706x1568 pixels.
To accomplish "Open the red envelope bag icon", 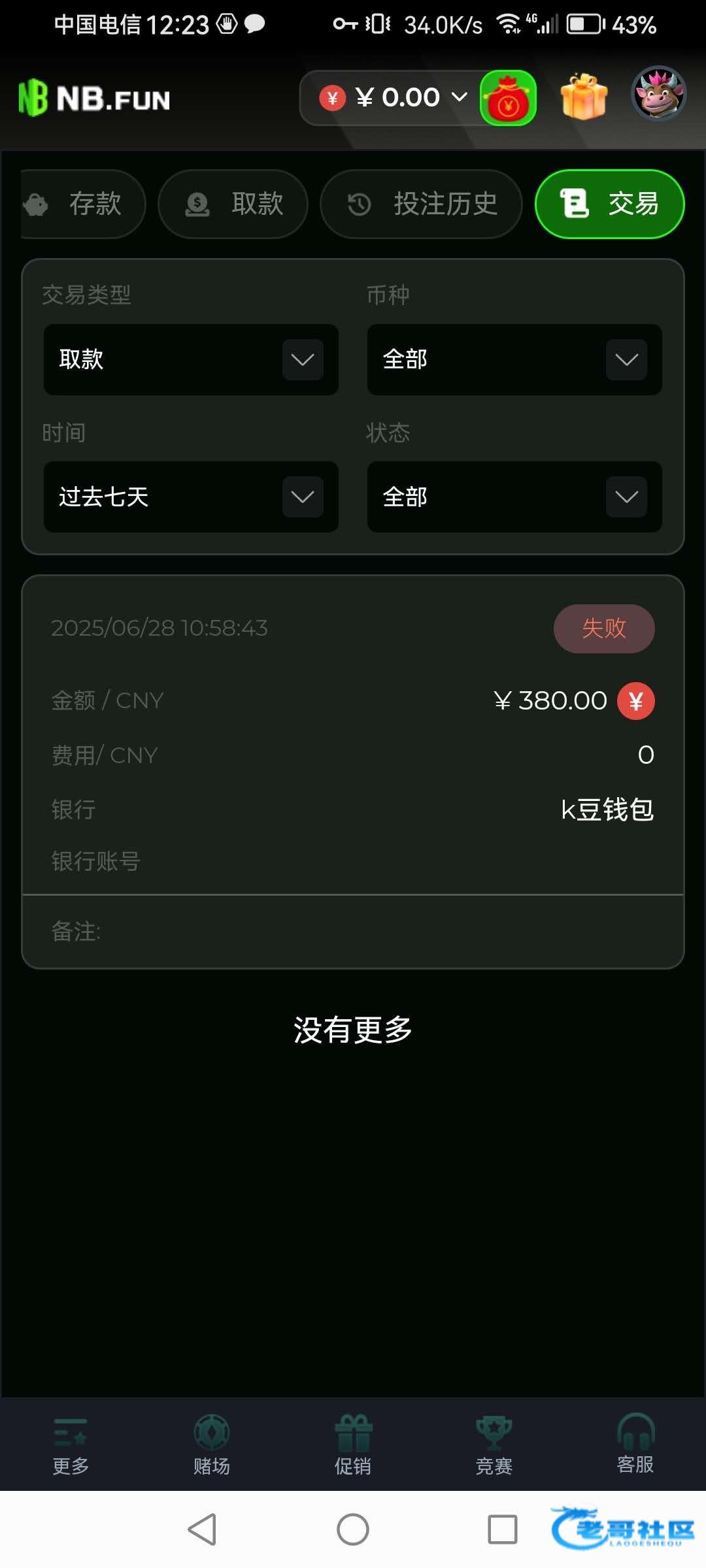I will 509,99.
